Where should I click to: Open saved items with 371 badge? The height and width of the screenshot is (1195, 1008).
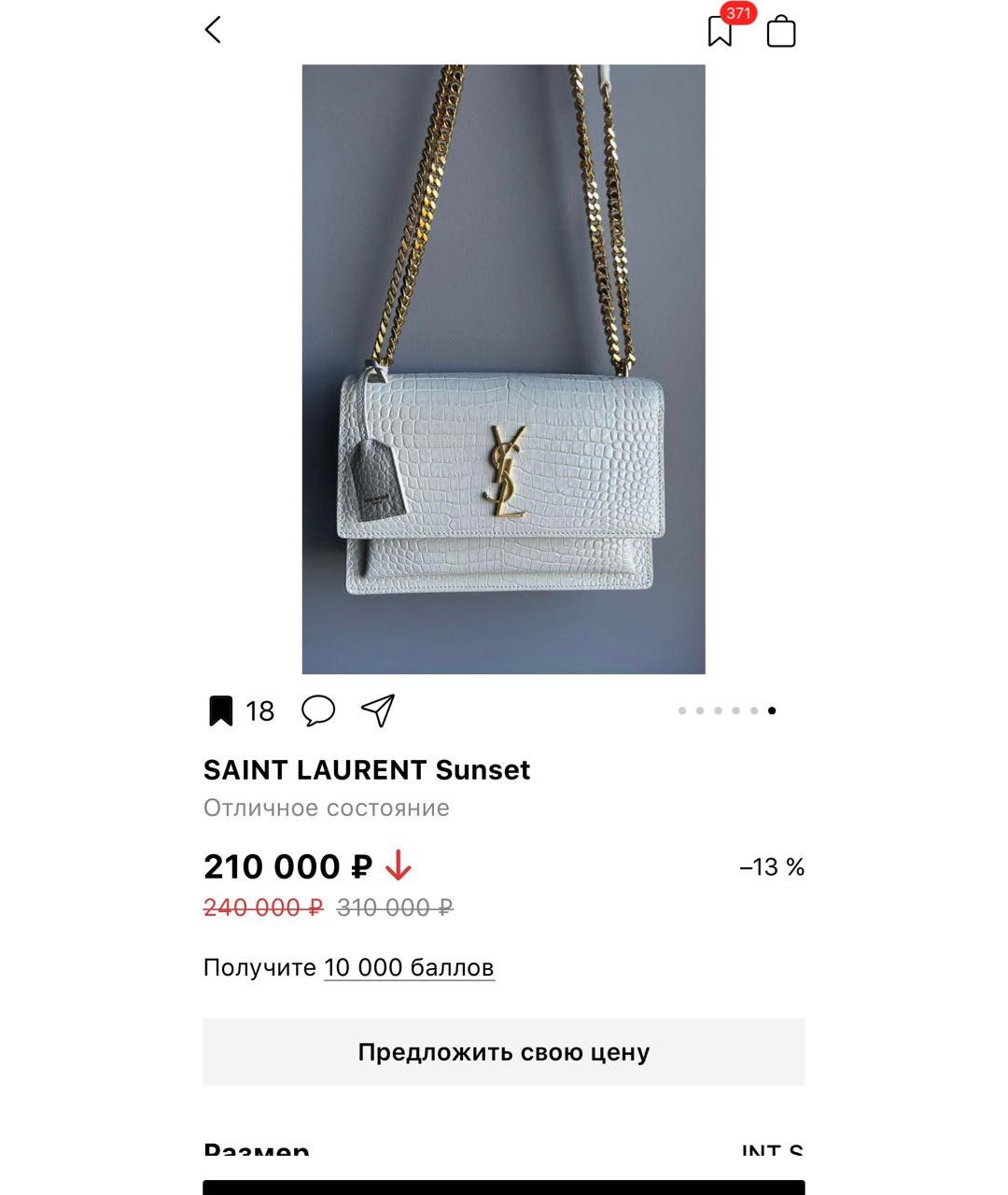pos(720,31)
